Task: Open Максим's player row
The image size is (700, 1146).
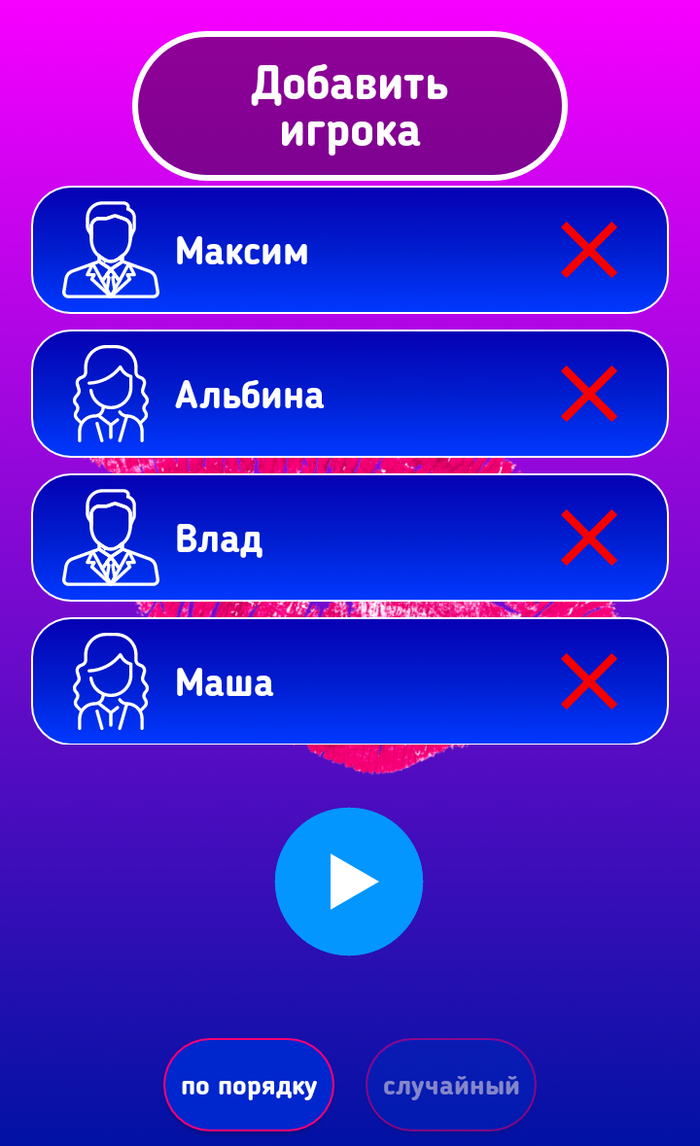Action: point(300,251)
